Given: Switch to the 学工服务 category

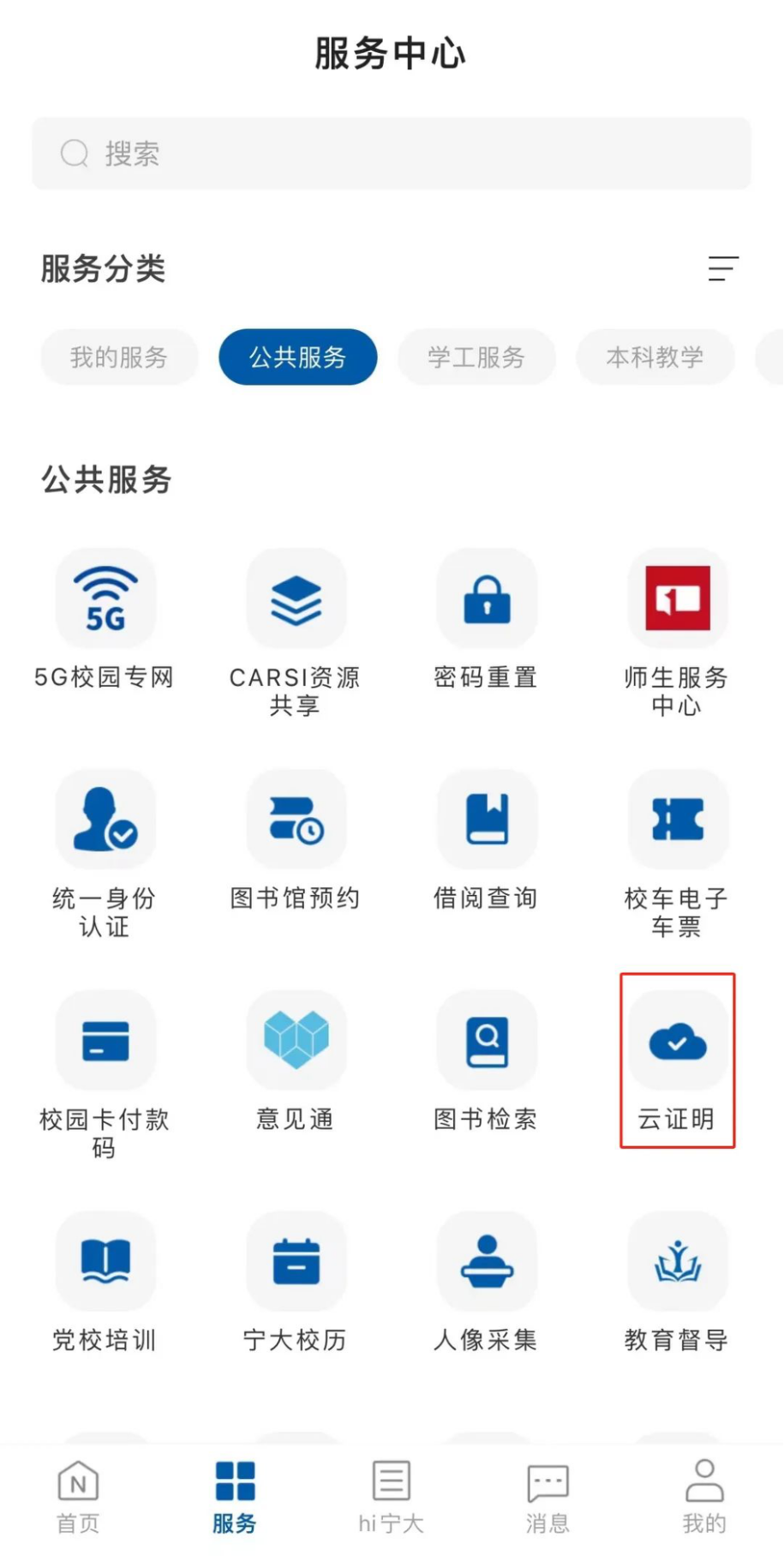Looking at the screenshot, I should click(476, 357).
